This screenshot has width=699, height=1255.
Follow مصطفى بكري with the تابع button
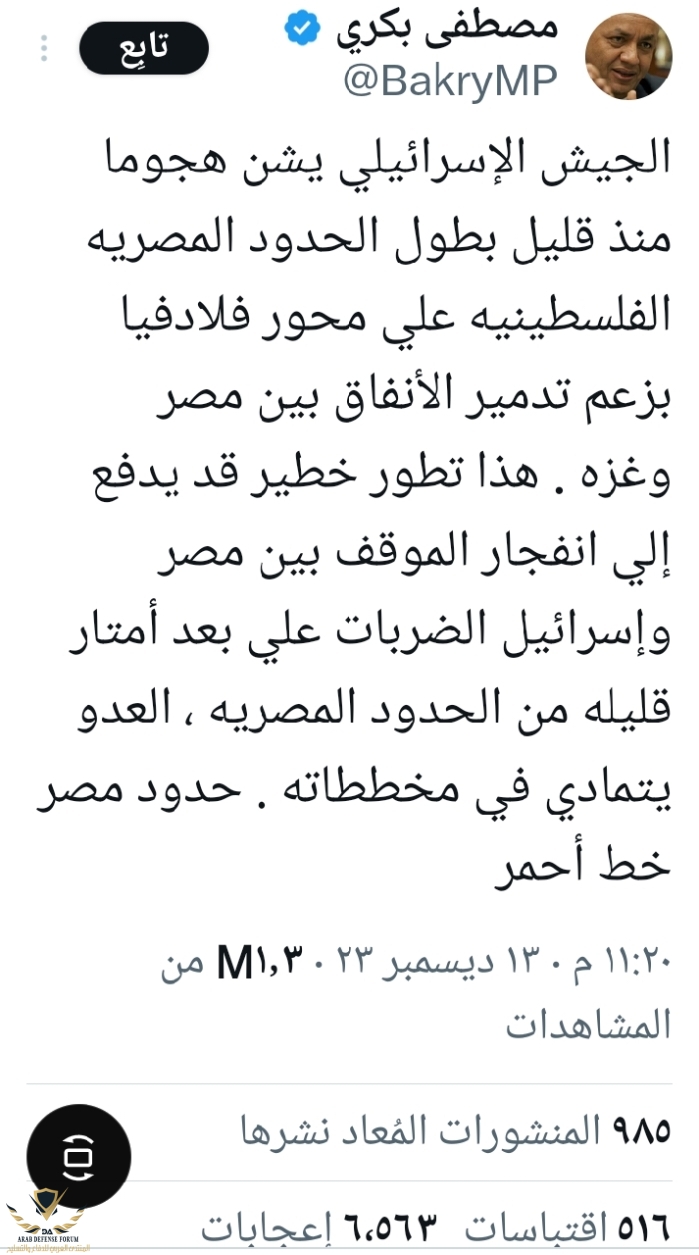click(x=143, y=48)
